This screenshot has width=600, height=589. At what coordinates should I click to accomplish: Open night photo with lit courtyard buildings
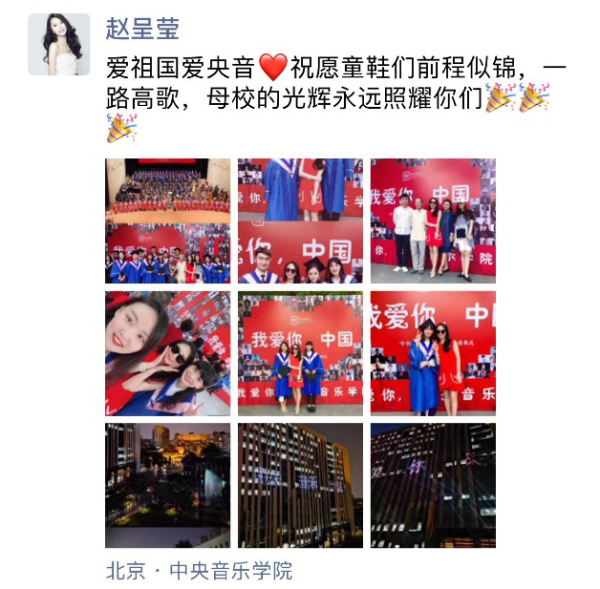click(167, 485)
